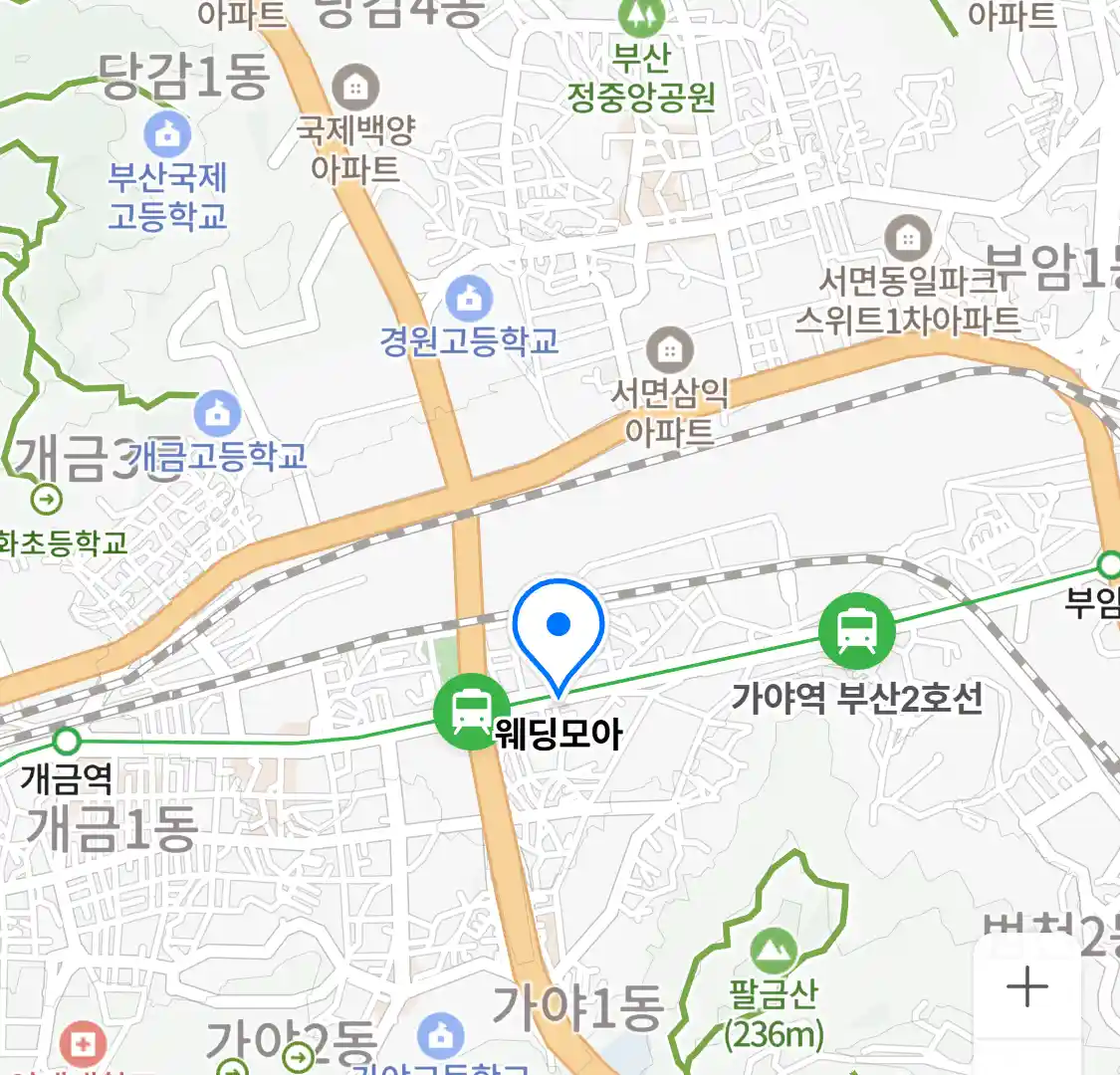The width and height of the screenshot is (1120, 1075).
Task: Select 개금역 station marker
Action: 66,742
